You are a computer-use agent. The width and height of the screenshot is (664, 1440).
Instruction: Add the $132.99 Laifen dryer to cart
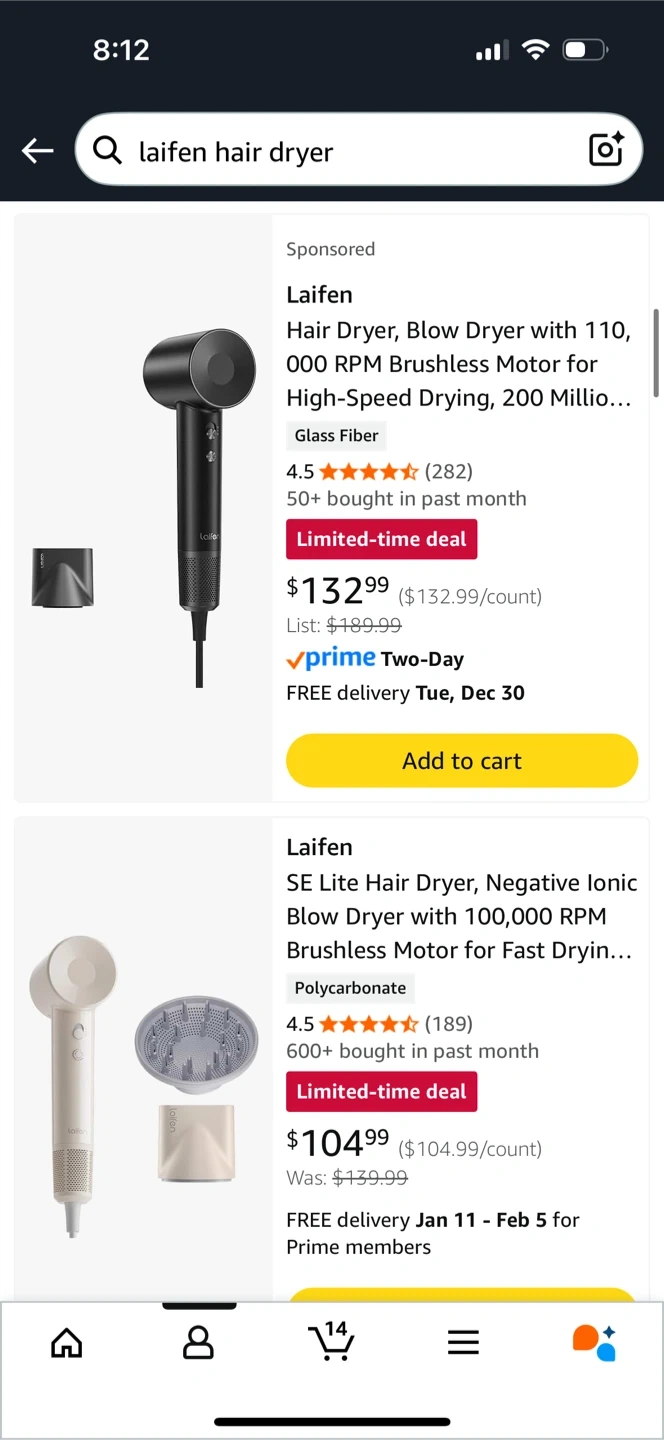462,761
